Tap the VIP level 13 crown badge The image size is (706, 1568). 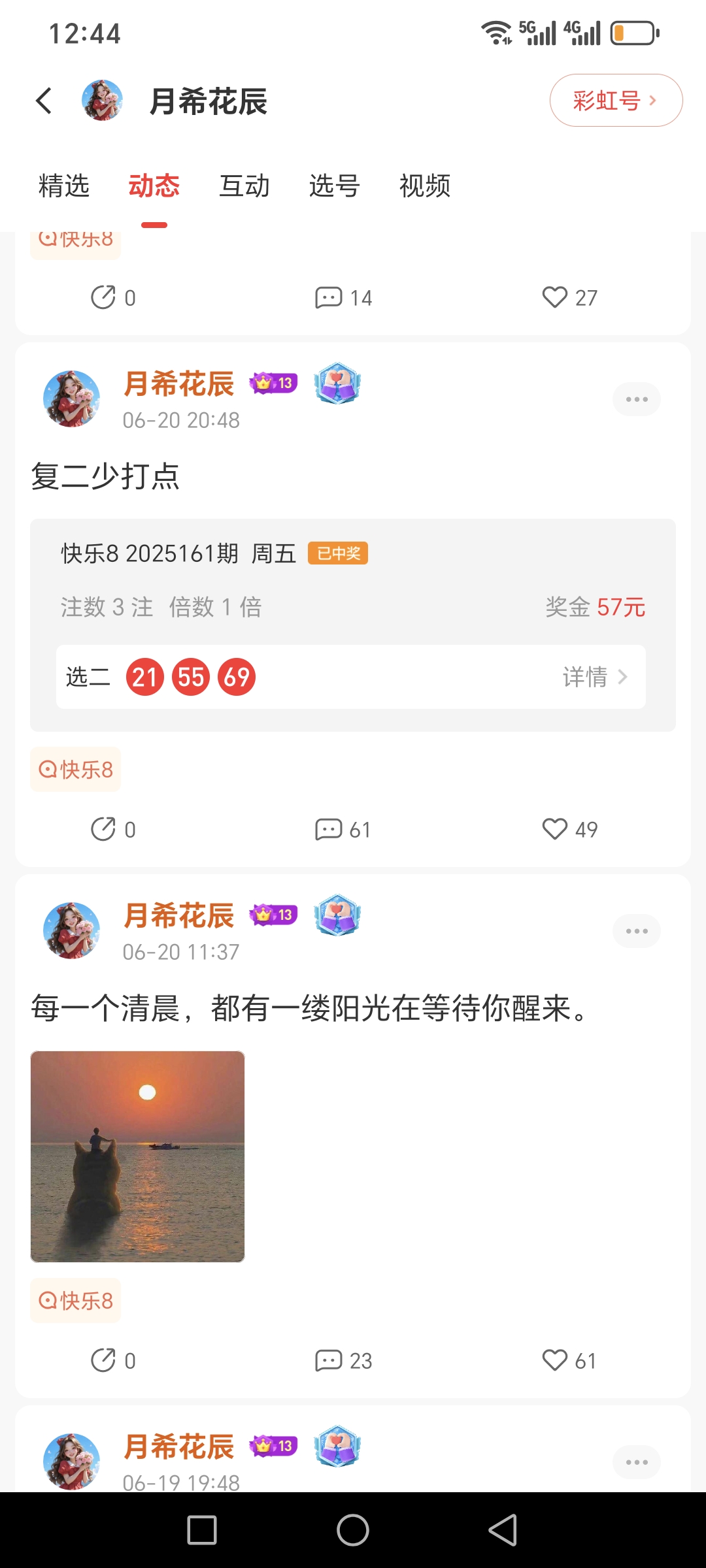pyautogui.click(x=275, y=382)
